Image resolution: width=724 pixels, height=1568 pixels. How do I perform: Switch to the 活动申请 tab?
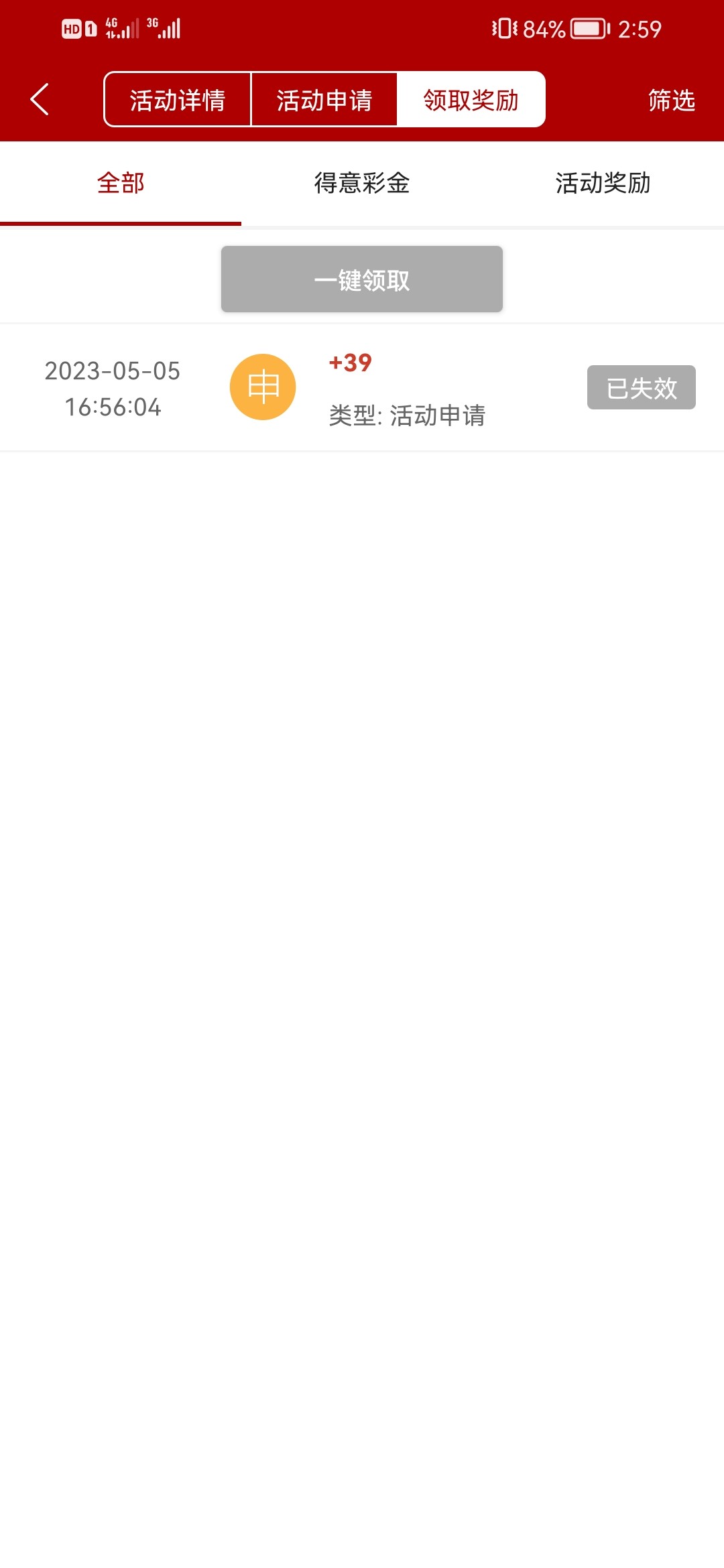323,99
